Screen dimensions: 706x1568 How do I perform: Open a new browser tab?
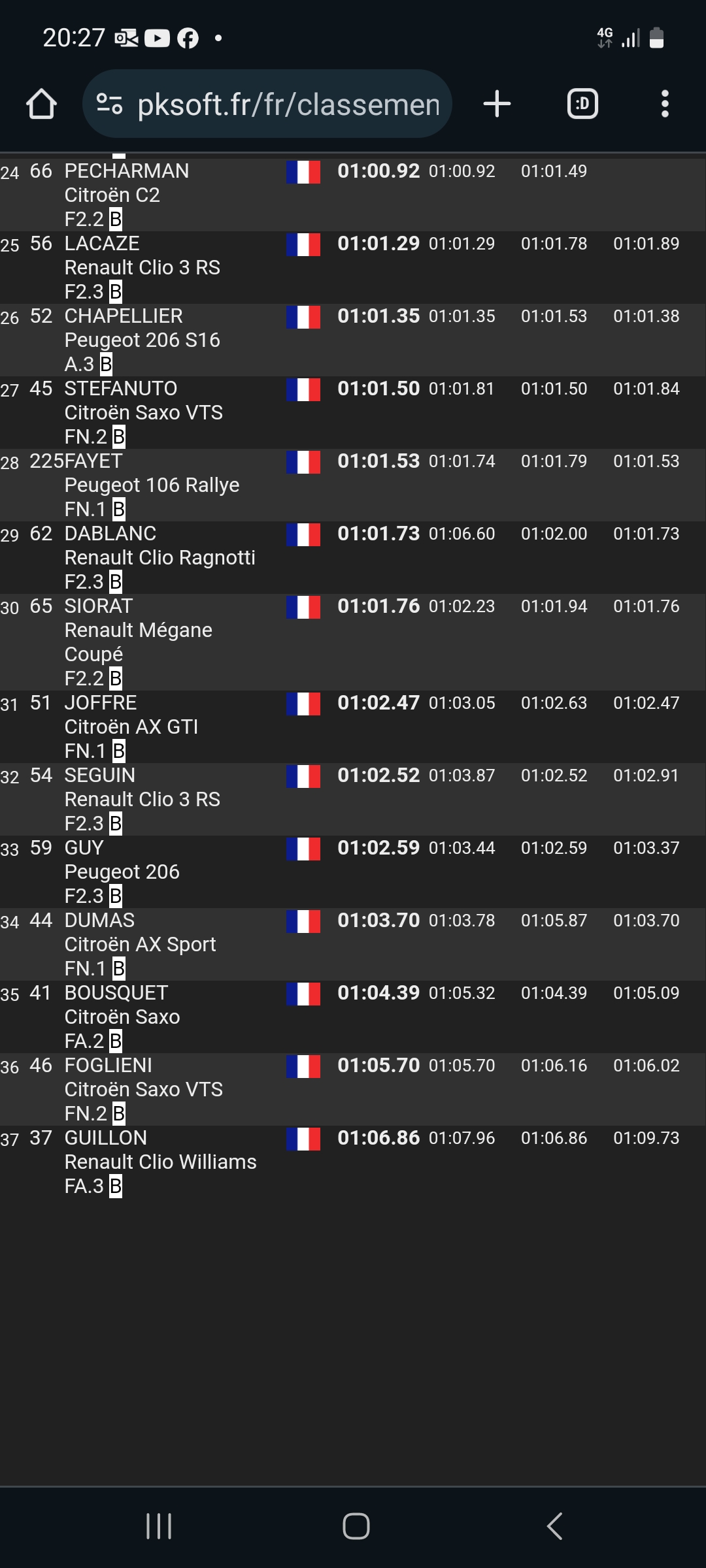[497, 104]
